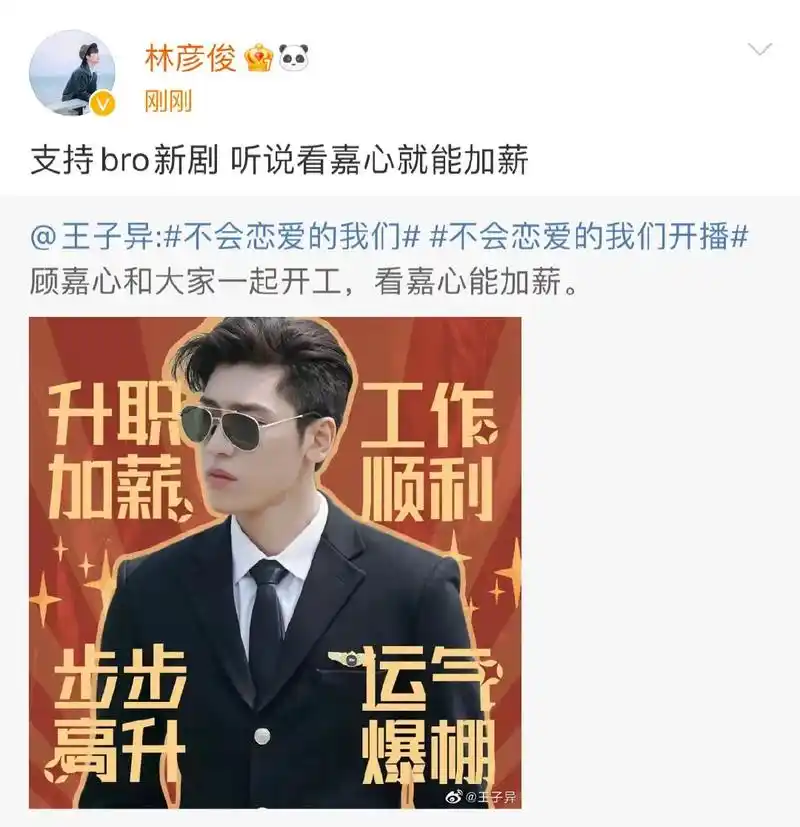The image size is (800, 827).
Task: Open the hashtag #不会恋爱的我们#
Action: click(292, 235)
